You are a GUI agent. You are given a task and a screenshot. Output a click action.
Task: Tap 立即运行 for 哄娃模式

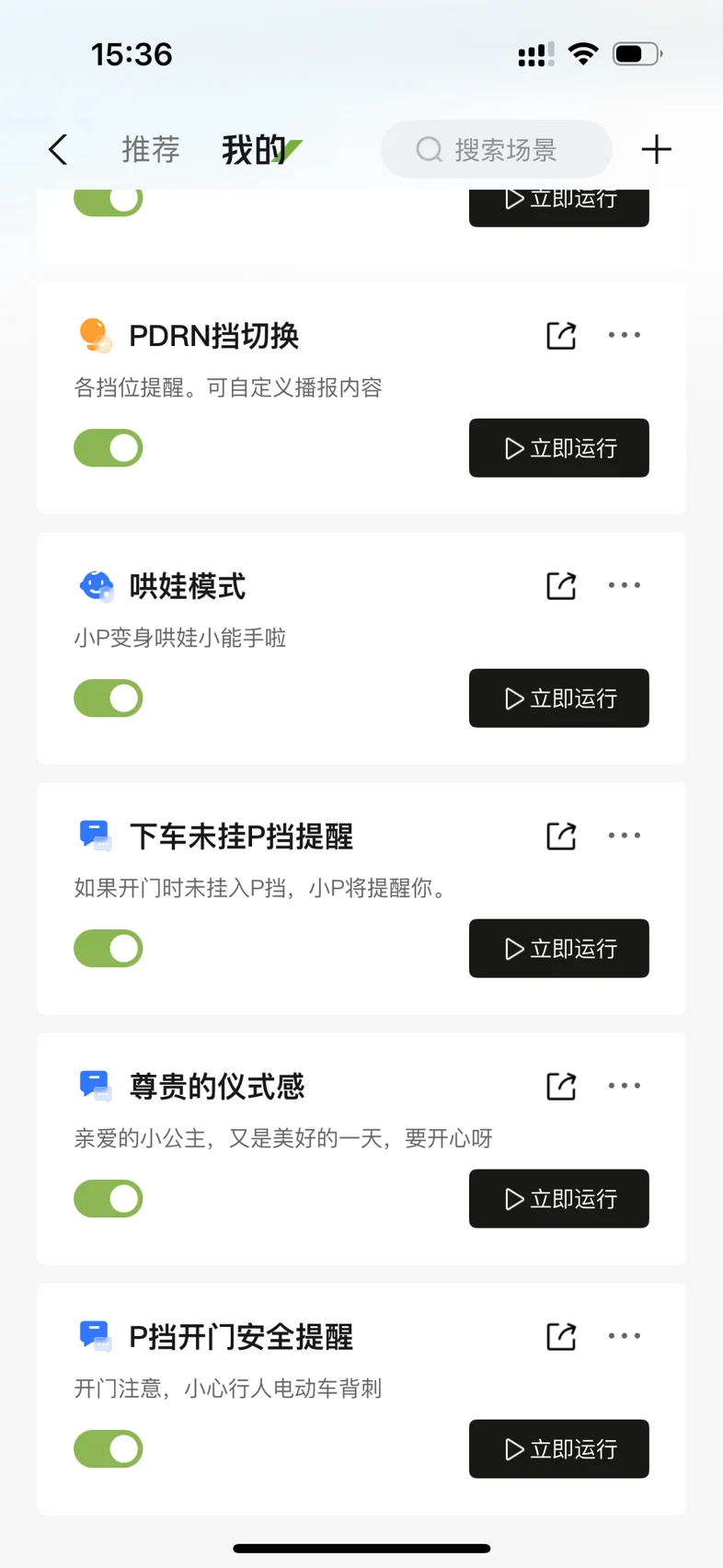coord(559,698)
